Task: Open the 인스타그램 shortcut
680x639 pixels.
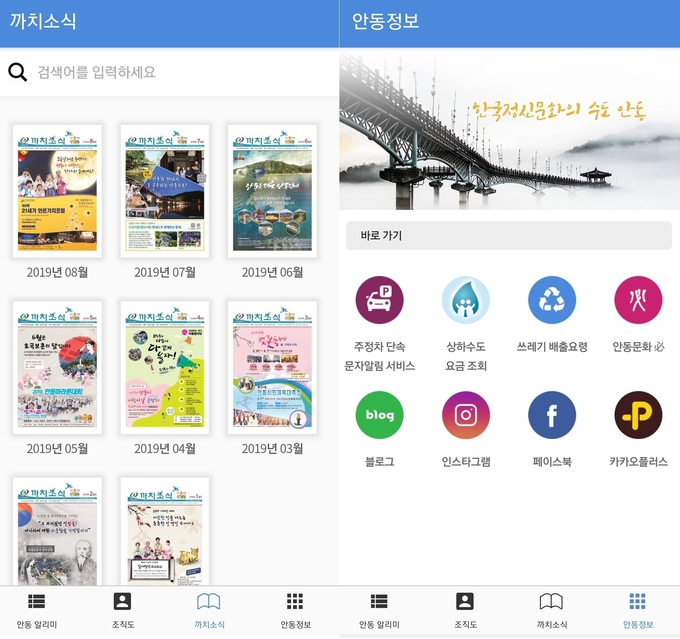Action: [x=466, y=415]
